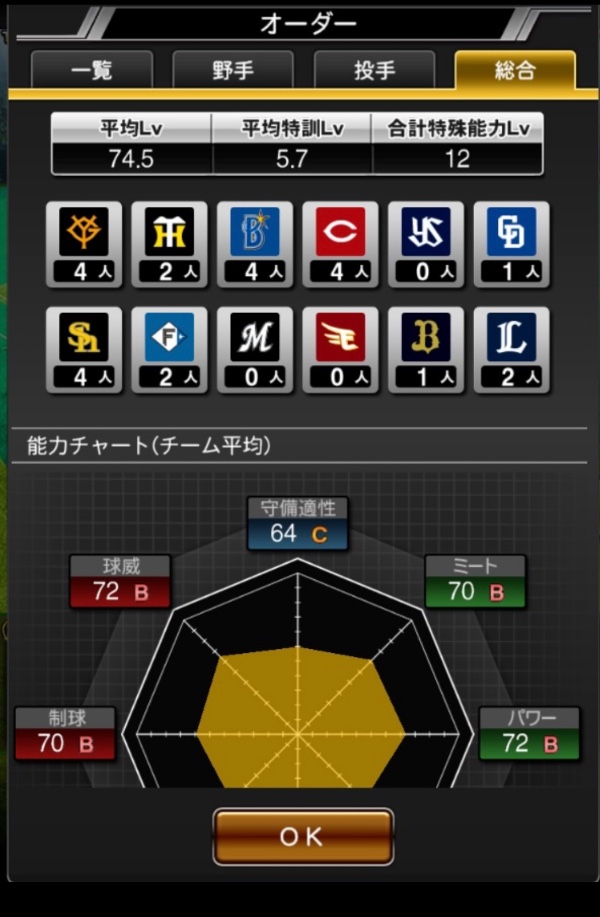
Task: Switch to the 一覧 tab
Action: coord(92,70)
